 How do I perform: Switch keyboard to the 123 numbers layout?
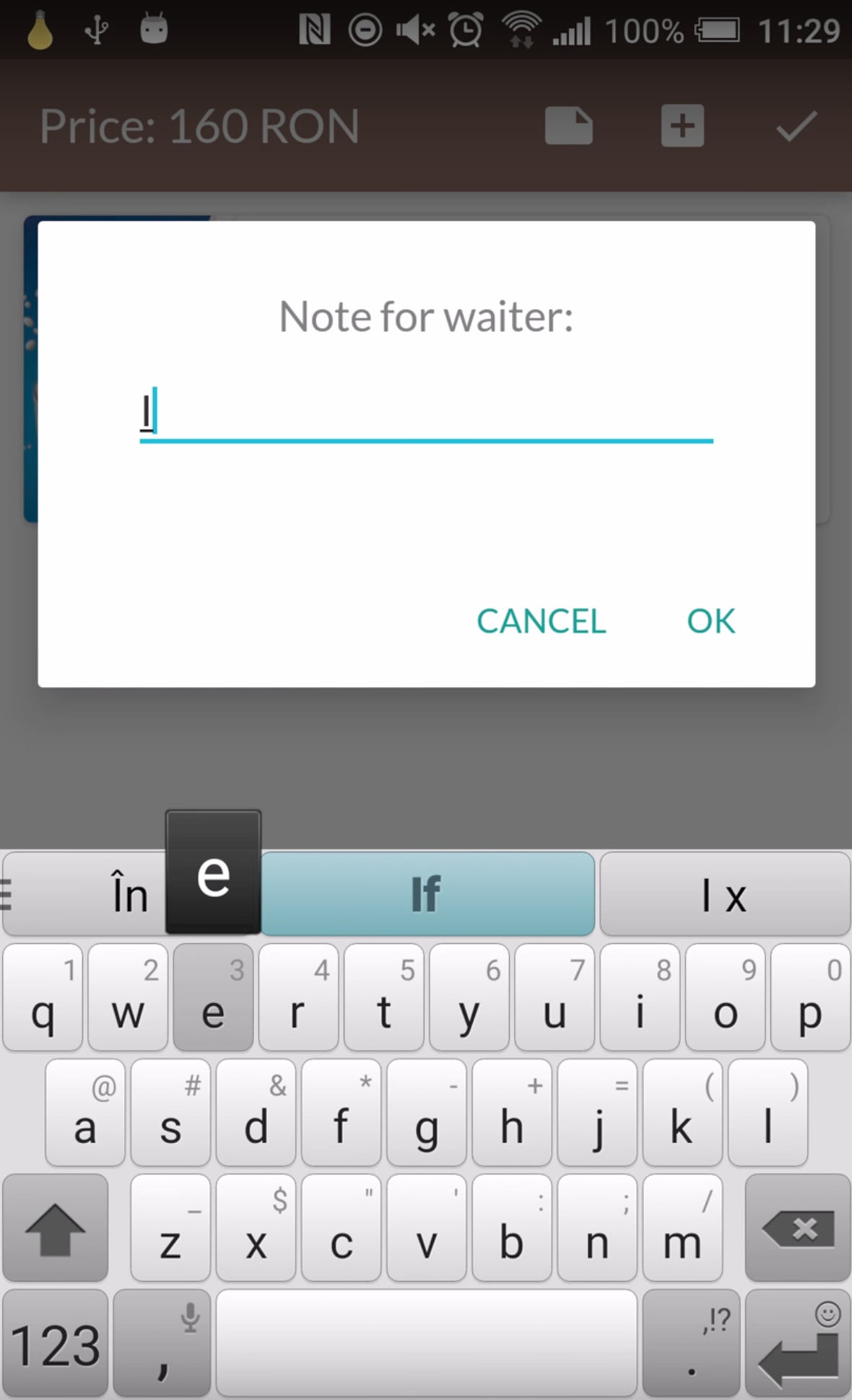(x=56, y=1344)
